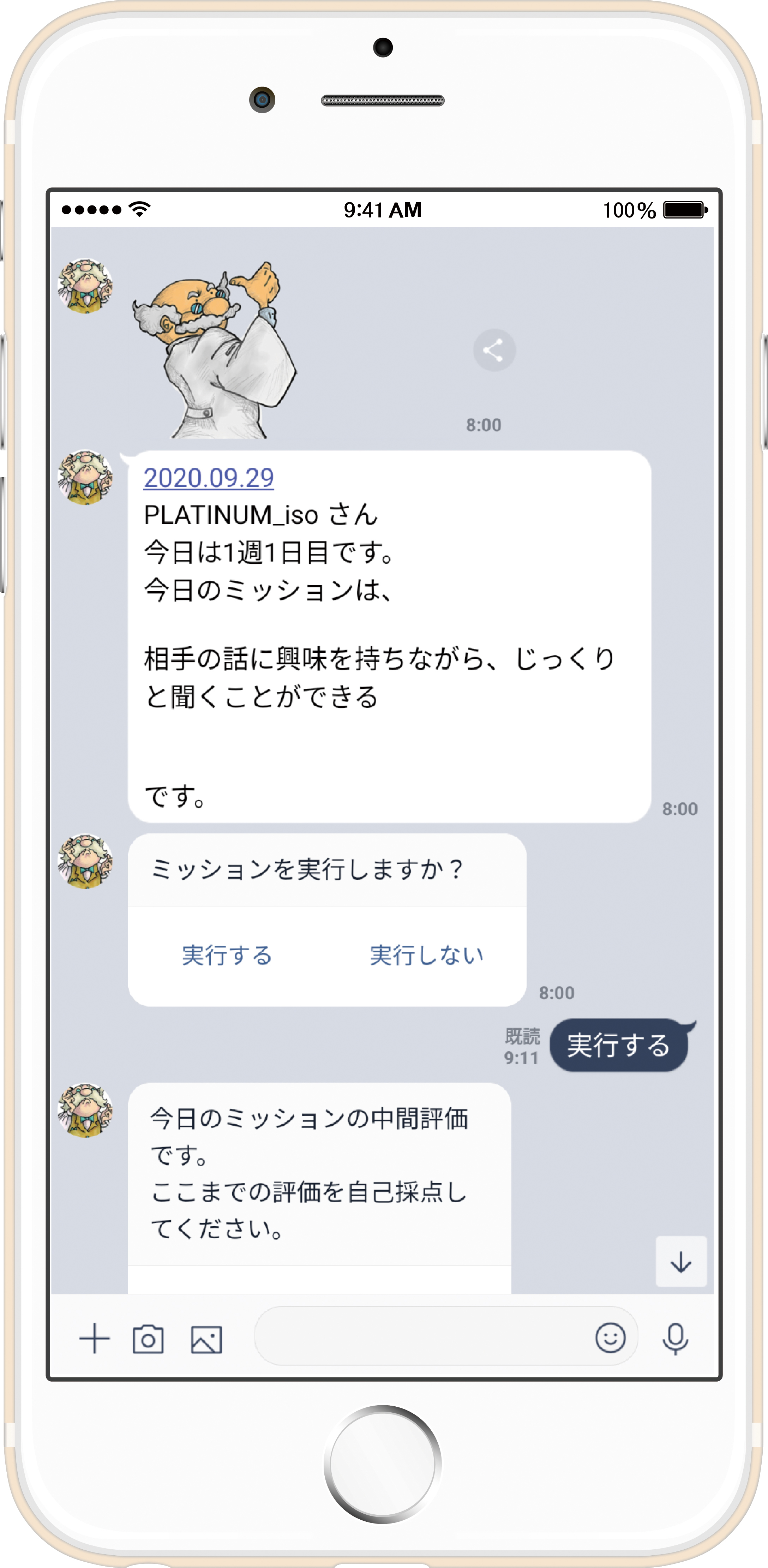Share the professor sticker message
Screen dimensions: 768x1568
493,350
